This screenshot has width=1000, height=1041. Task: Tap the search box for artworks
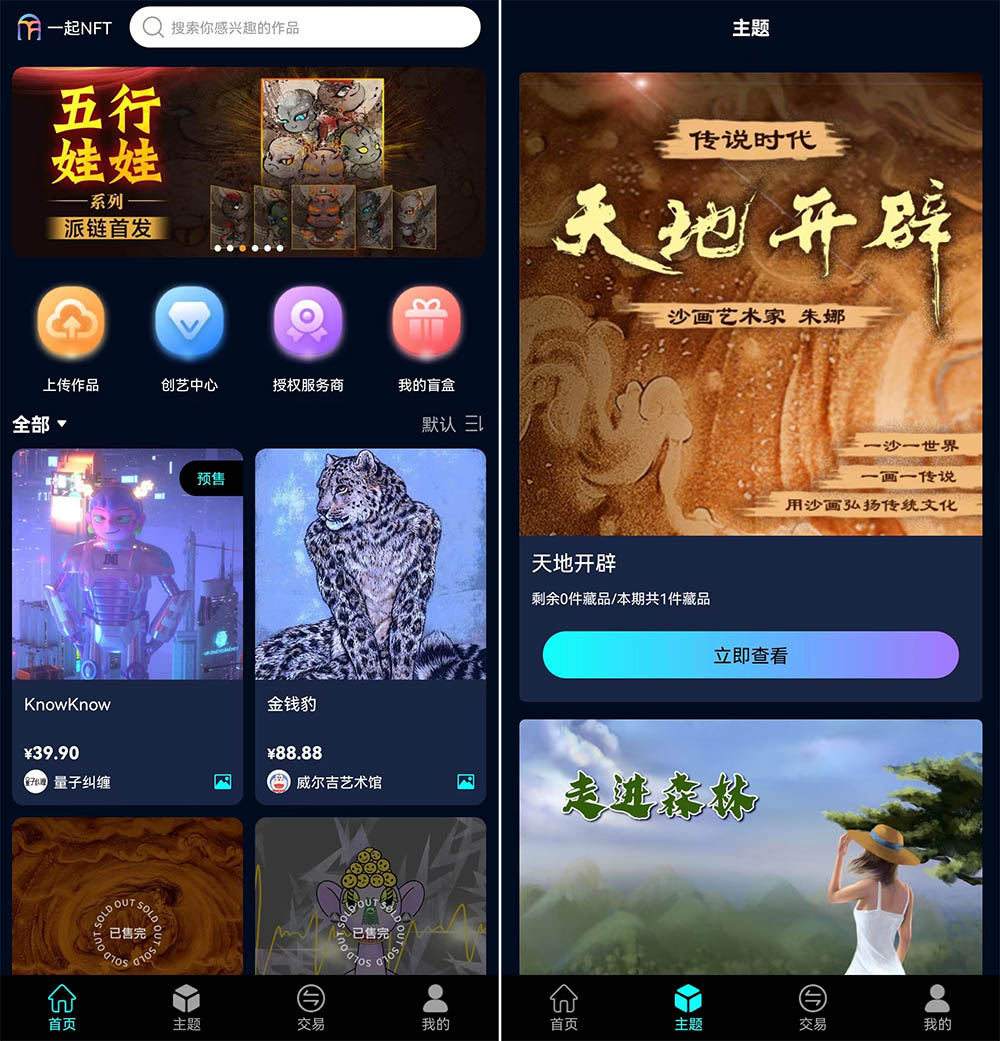(x=304, y=28)
